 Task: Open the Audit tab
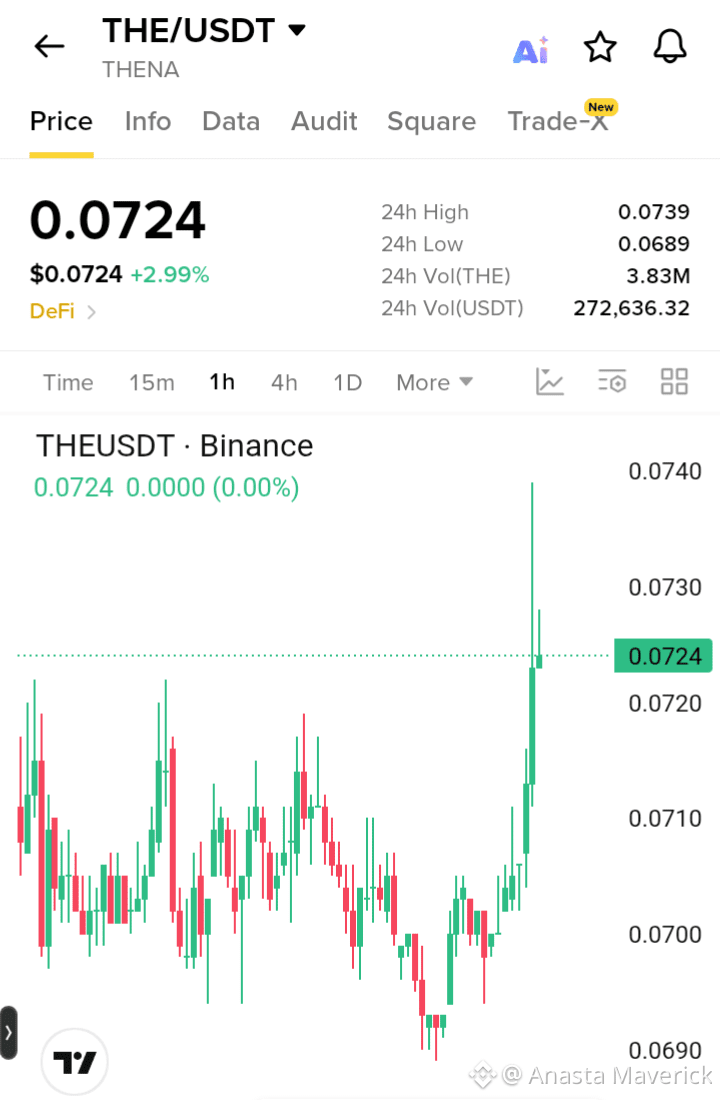324,121
